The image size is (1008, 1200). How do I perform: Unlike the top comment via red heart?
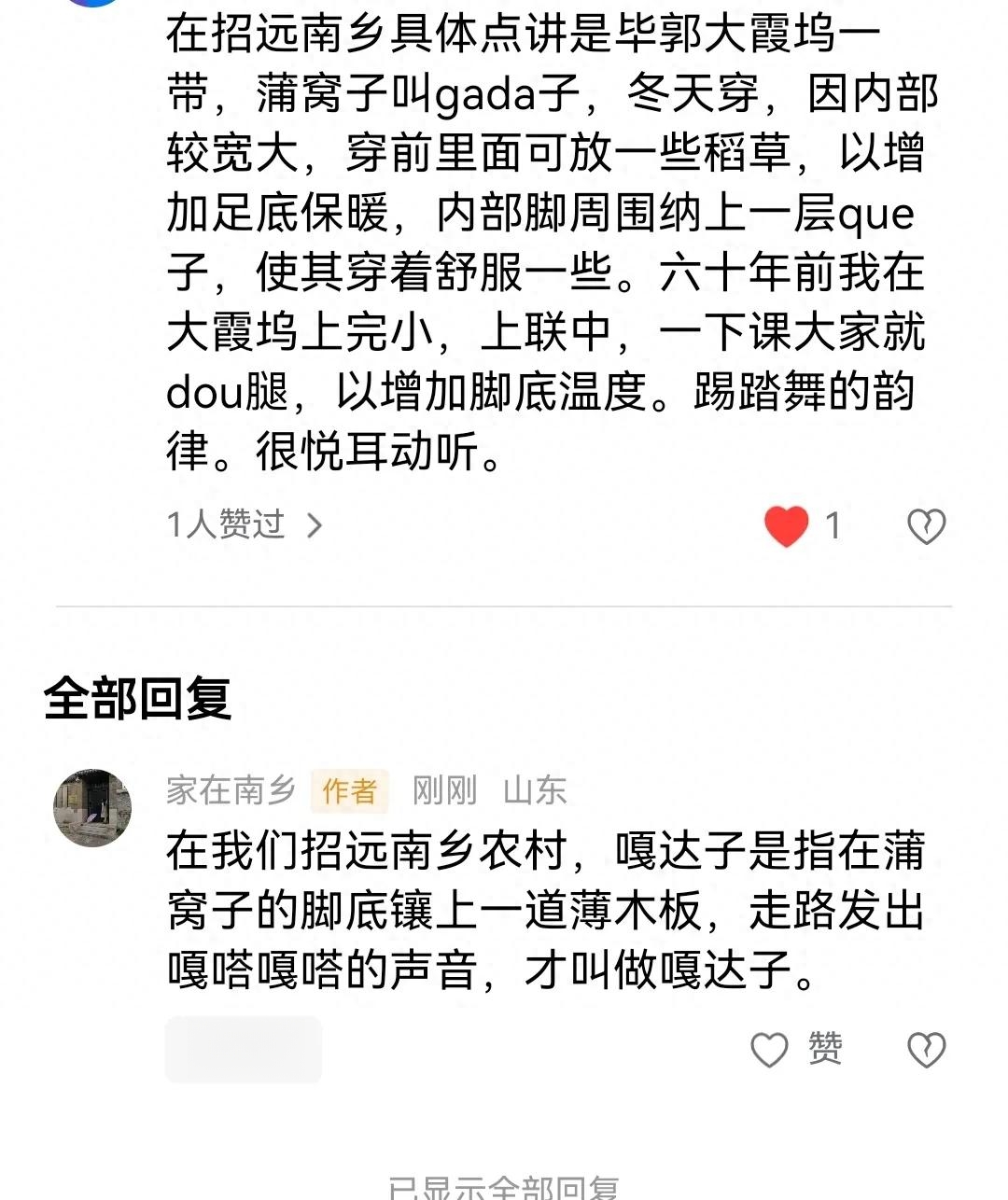786,525
